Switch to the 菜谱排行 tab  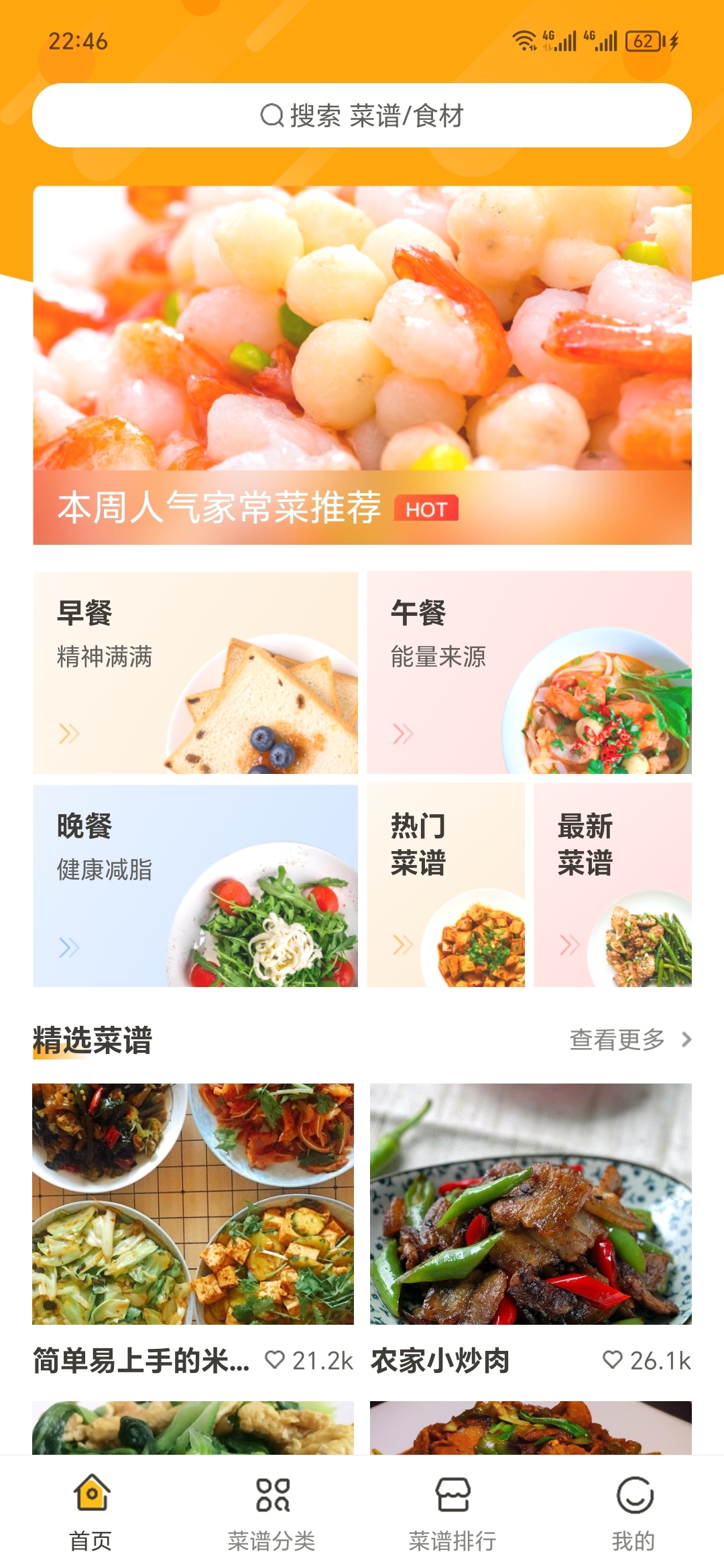pyautogui.click(x=452, y=1512)
